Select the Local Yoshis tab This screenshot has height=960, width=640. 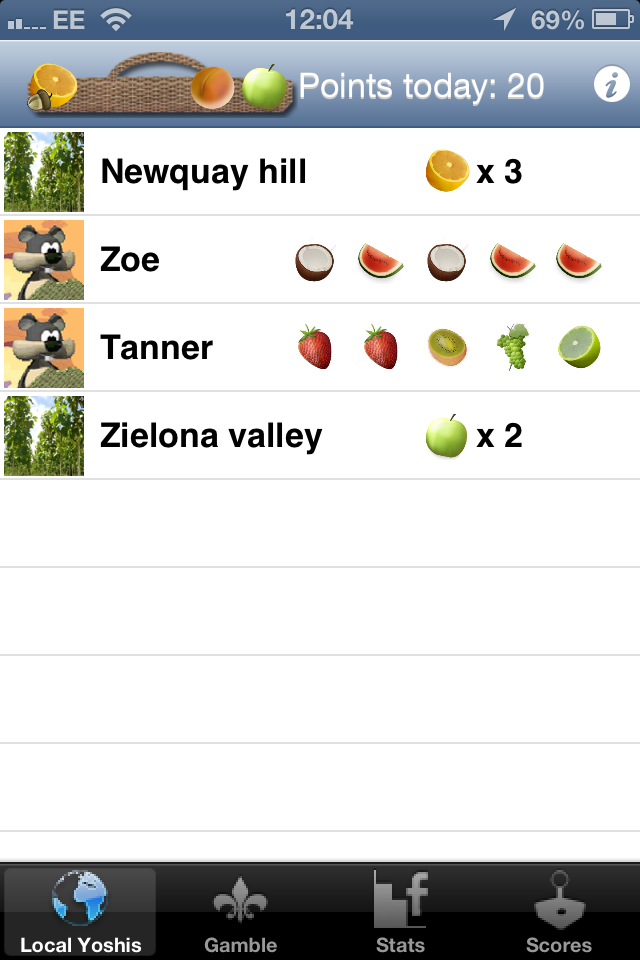pos(80,912)
